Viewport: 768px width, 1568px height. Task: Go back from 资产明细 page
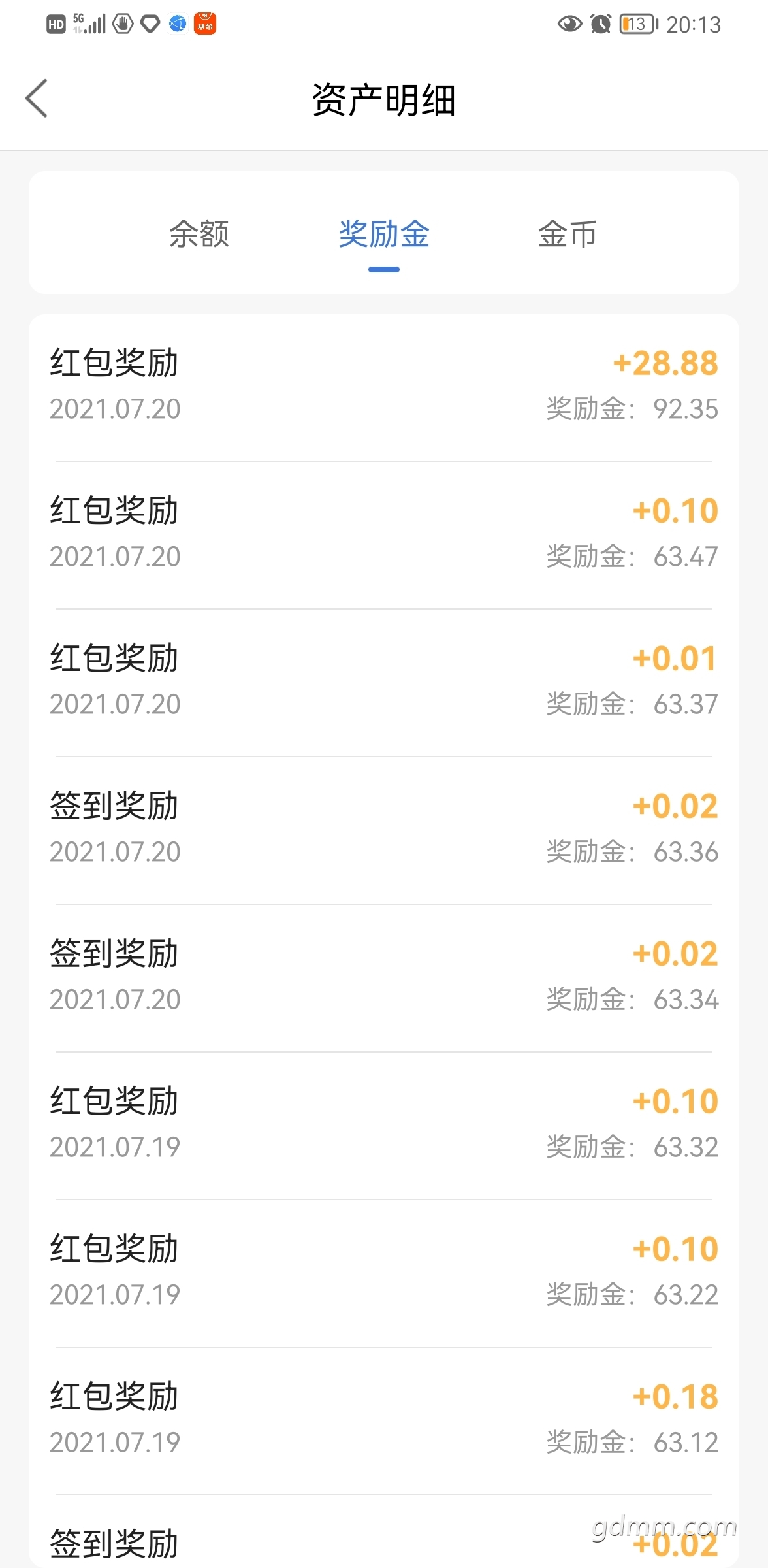37,99
